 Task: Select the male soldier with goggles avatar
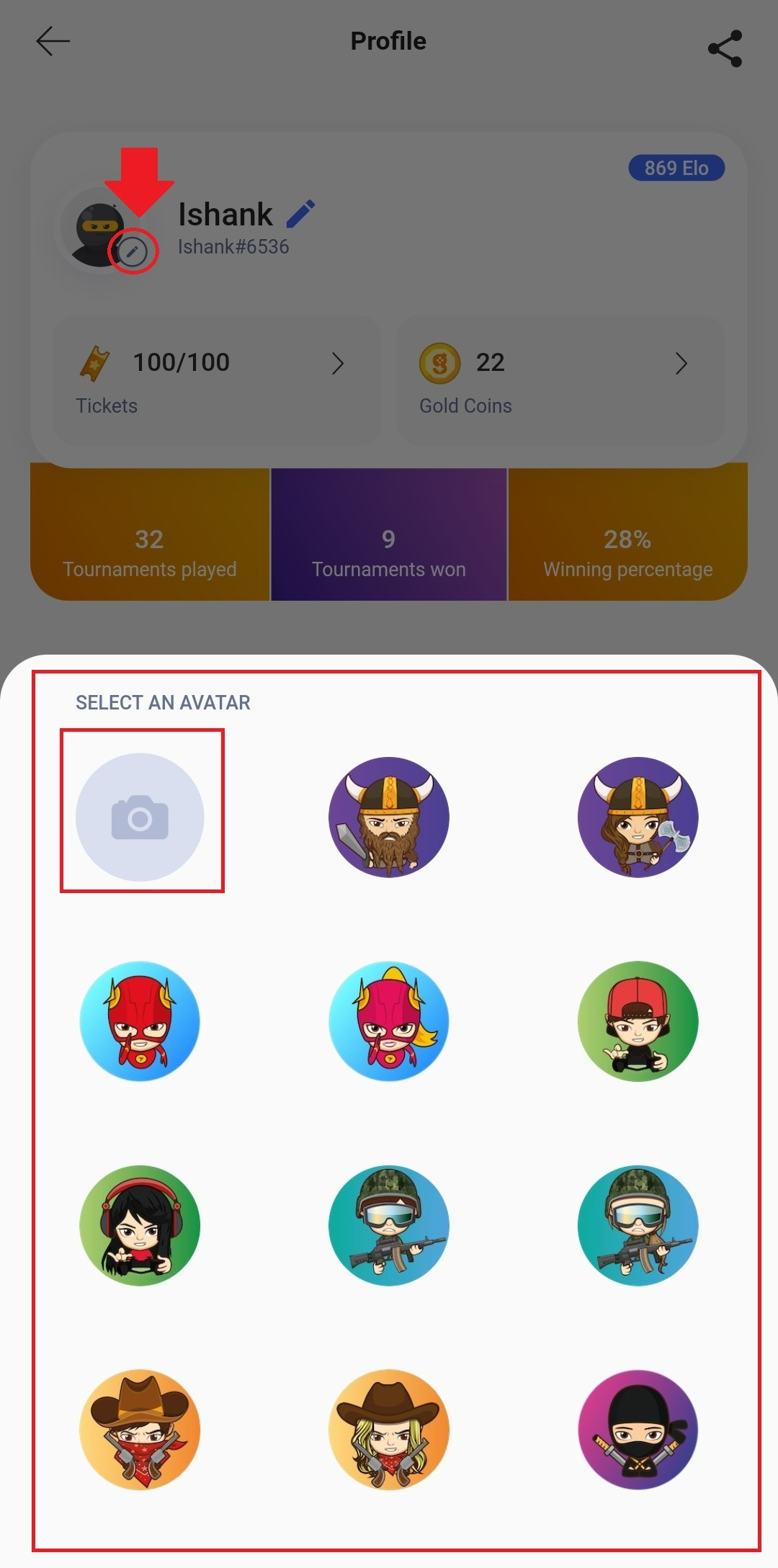pyautogui.click(x=389, y=1225)
